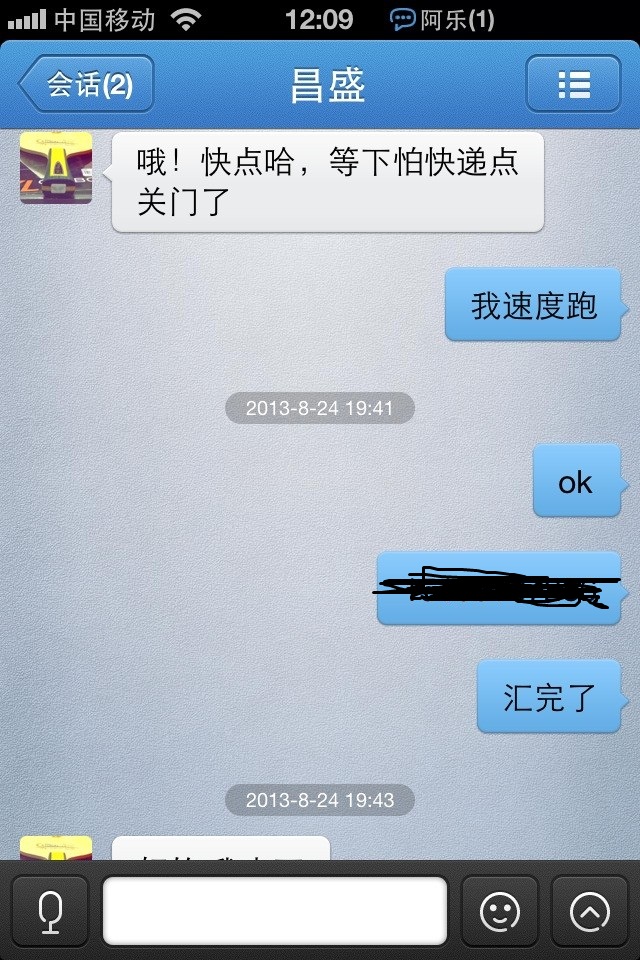This screenshot has height=960, width=640.
Task: Open 昌盛's avatar next to 快点哈 message
Action: (x=56, y=168)
